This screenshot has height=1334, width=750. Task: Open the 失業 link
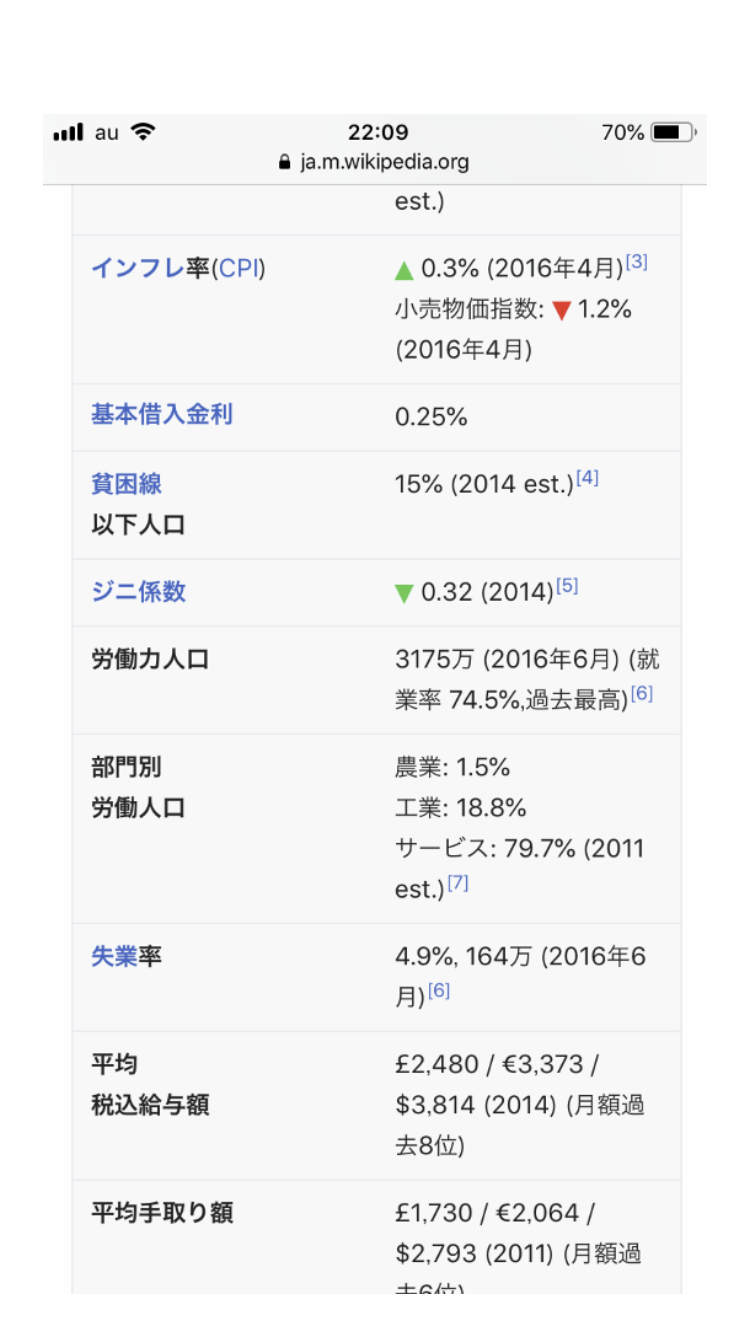pos(114,957)
